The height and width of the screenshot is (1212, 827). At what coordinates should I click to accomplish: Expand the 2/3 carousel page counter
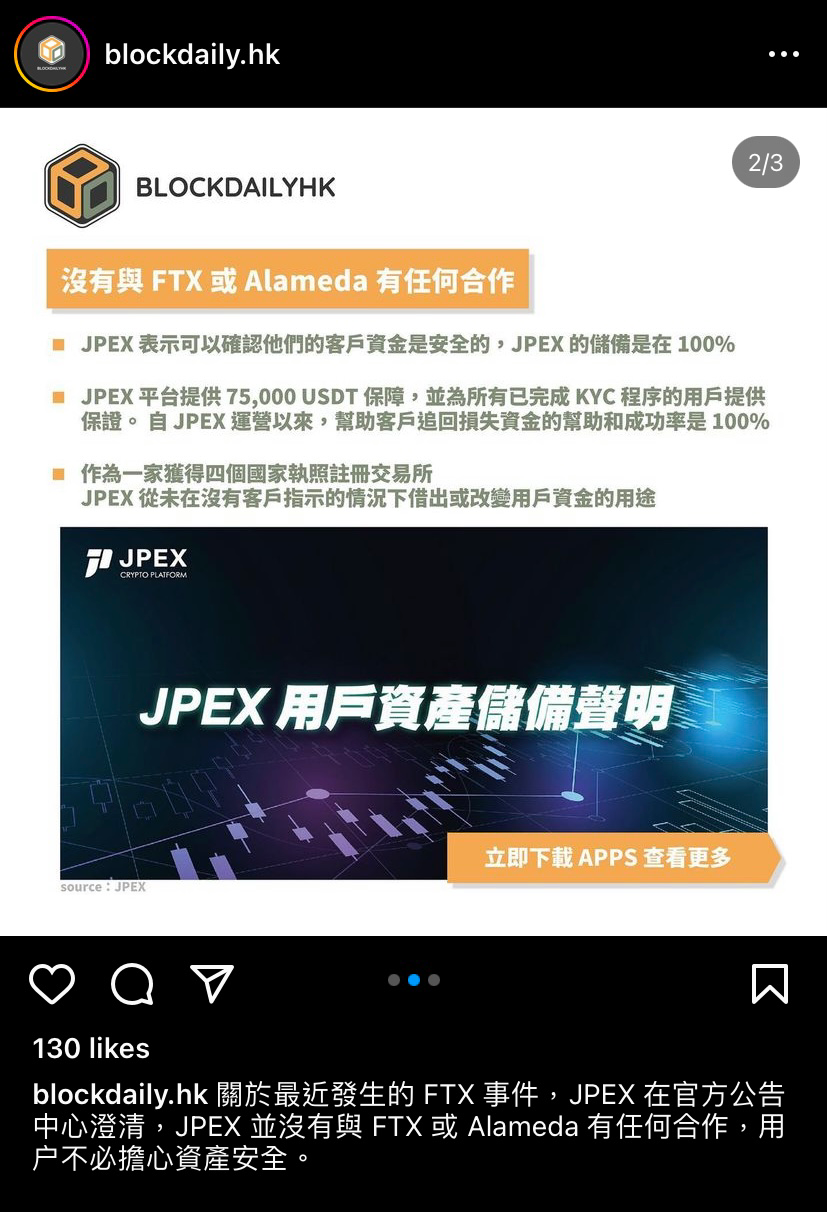[x=765, y=161]
